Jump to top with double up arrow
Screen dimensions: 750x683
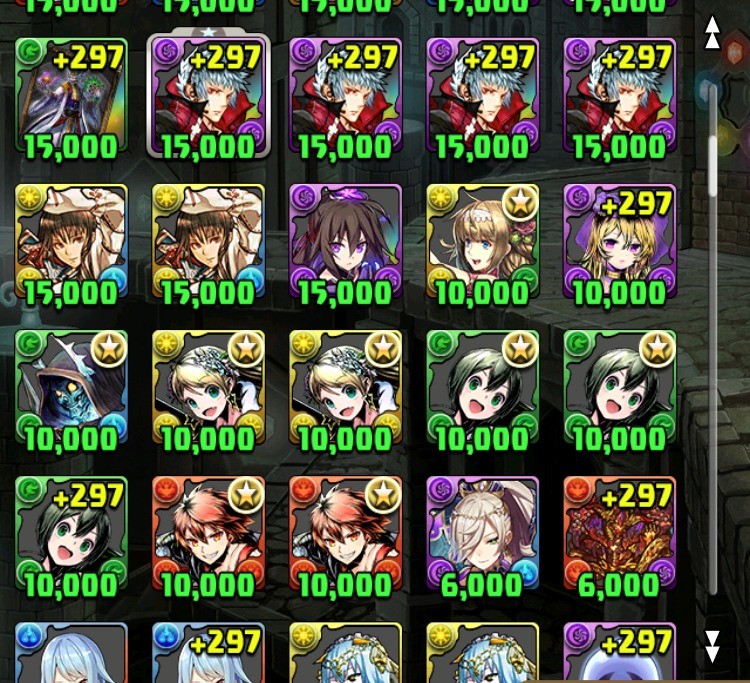point(712,33)
